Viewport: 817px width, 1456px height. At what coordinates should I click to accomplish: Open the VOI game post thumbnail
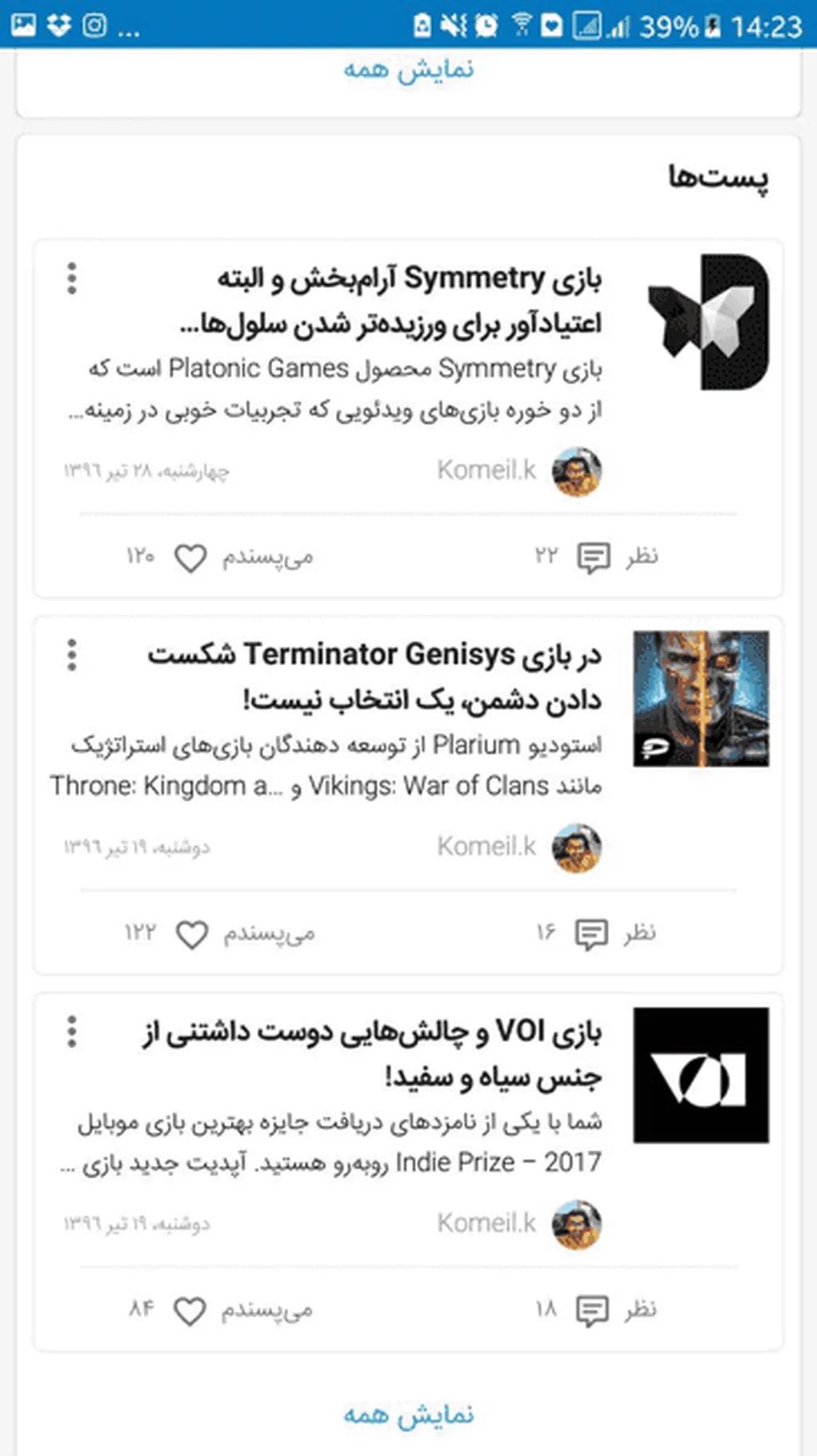[x=701, y=1075]
